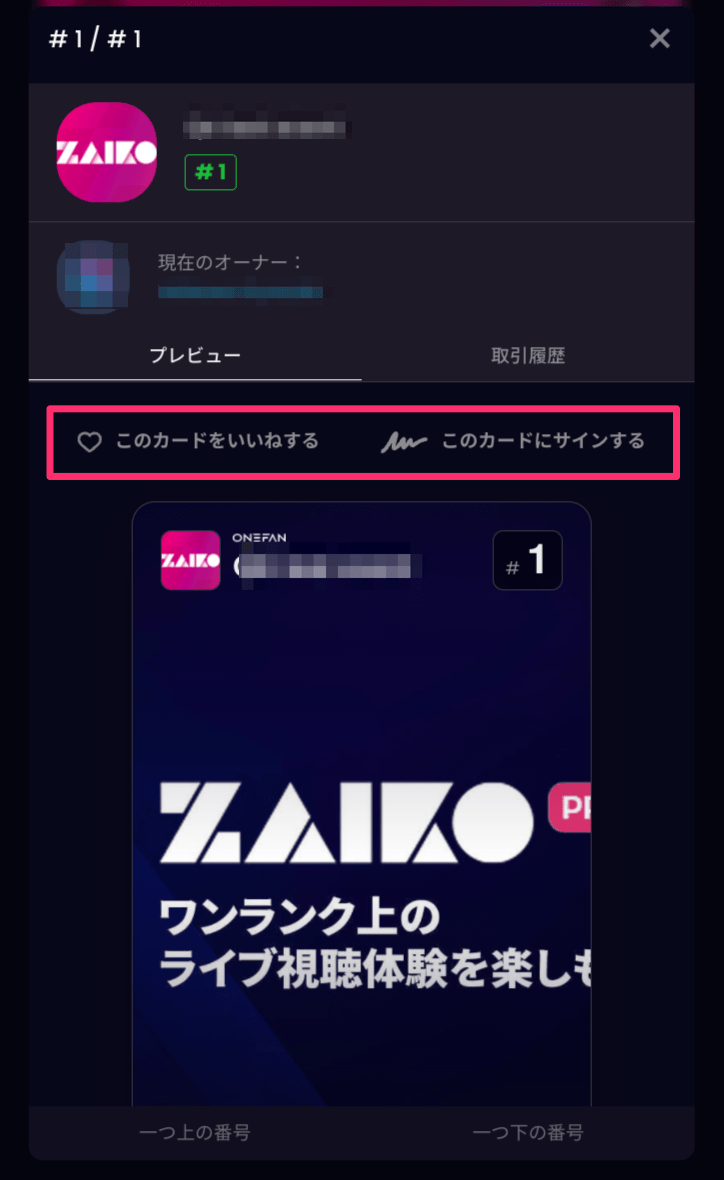Close the #1 / #1 card dialog

659,39
